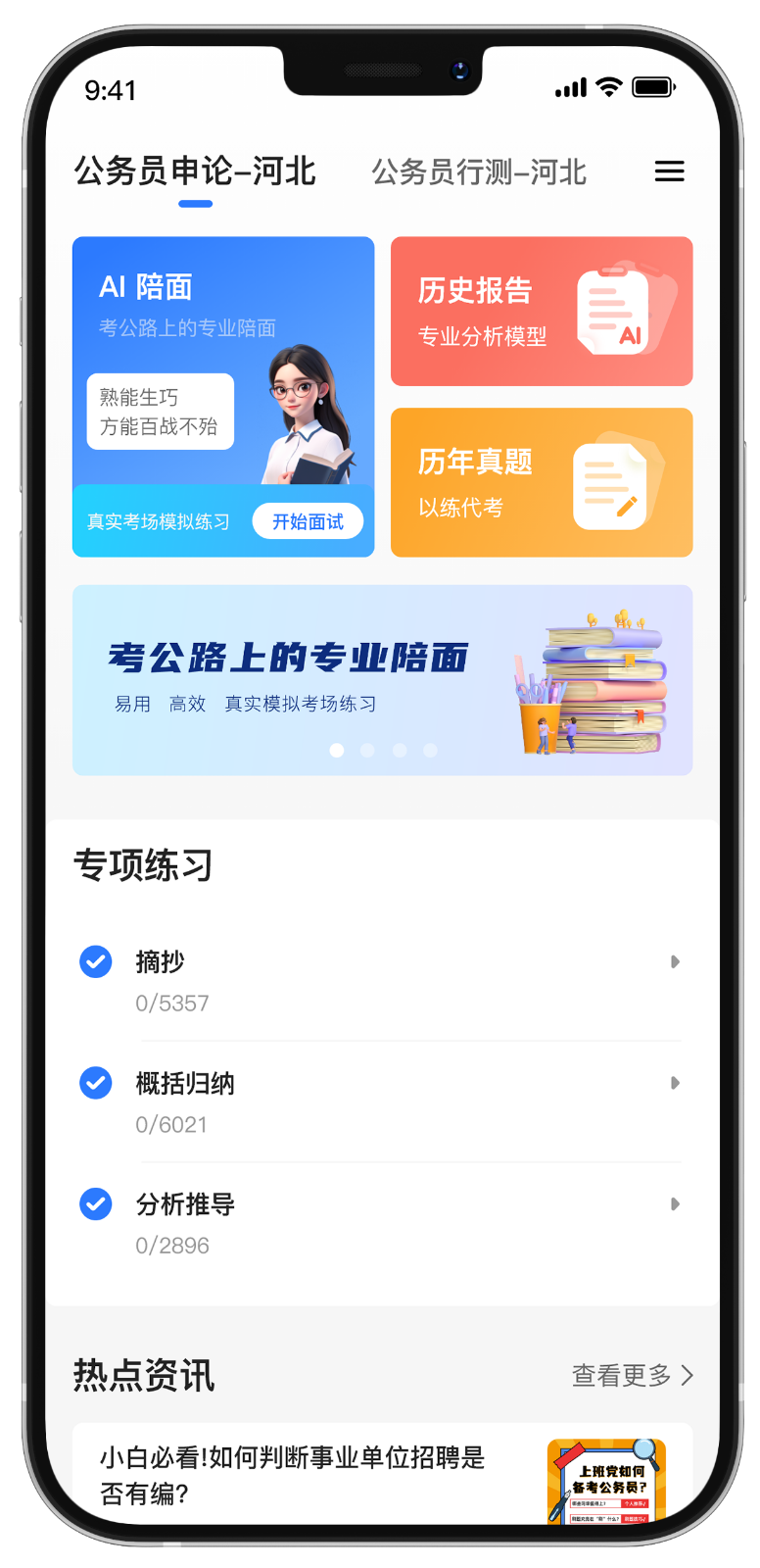Read article 如何判断事业单位招聘是否有编
Viewport: 760px width, 1568px height.
294,1474
